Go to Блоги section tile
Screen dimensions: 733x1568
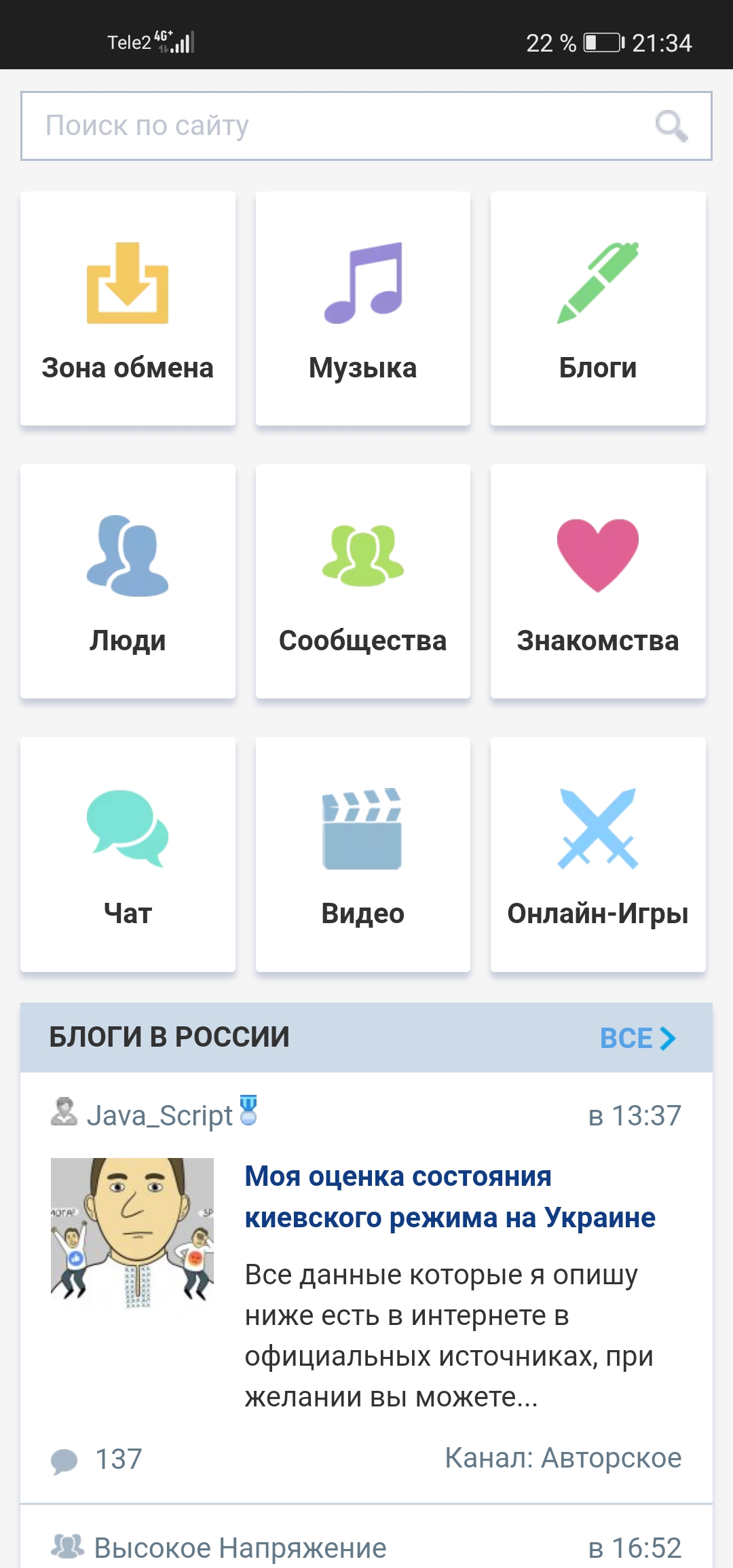tap(598, 309)
